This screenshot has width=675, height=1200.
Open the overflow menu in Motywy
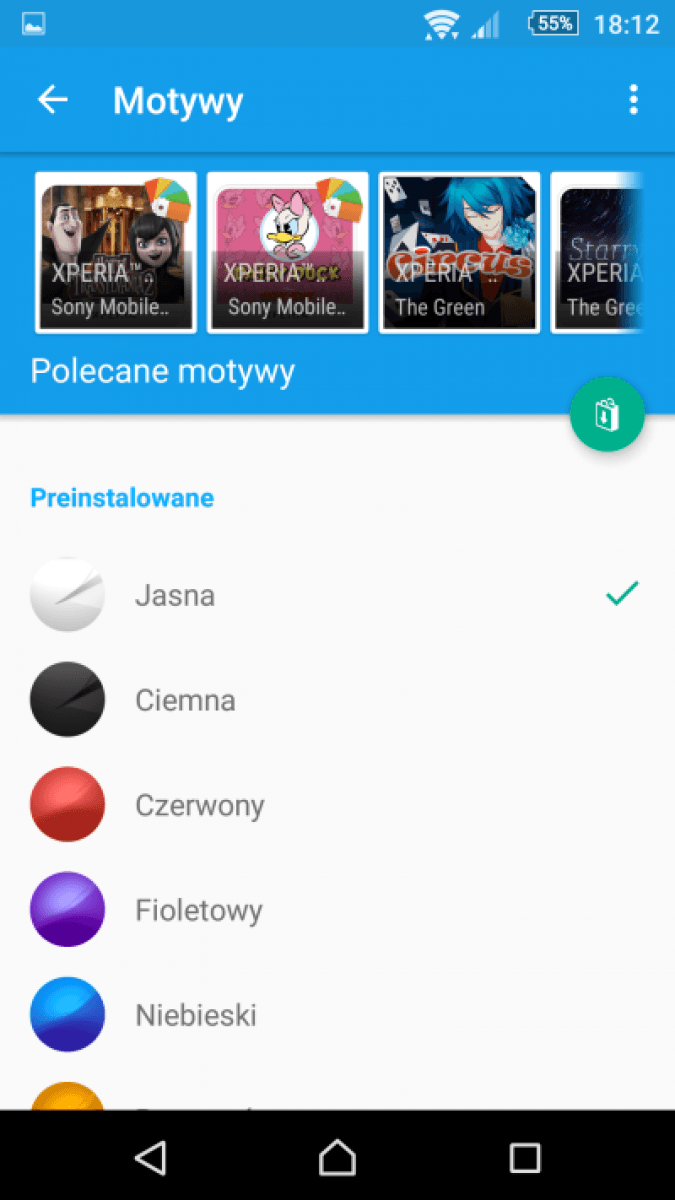pyautogui.click(x=633, y=99)
